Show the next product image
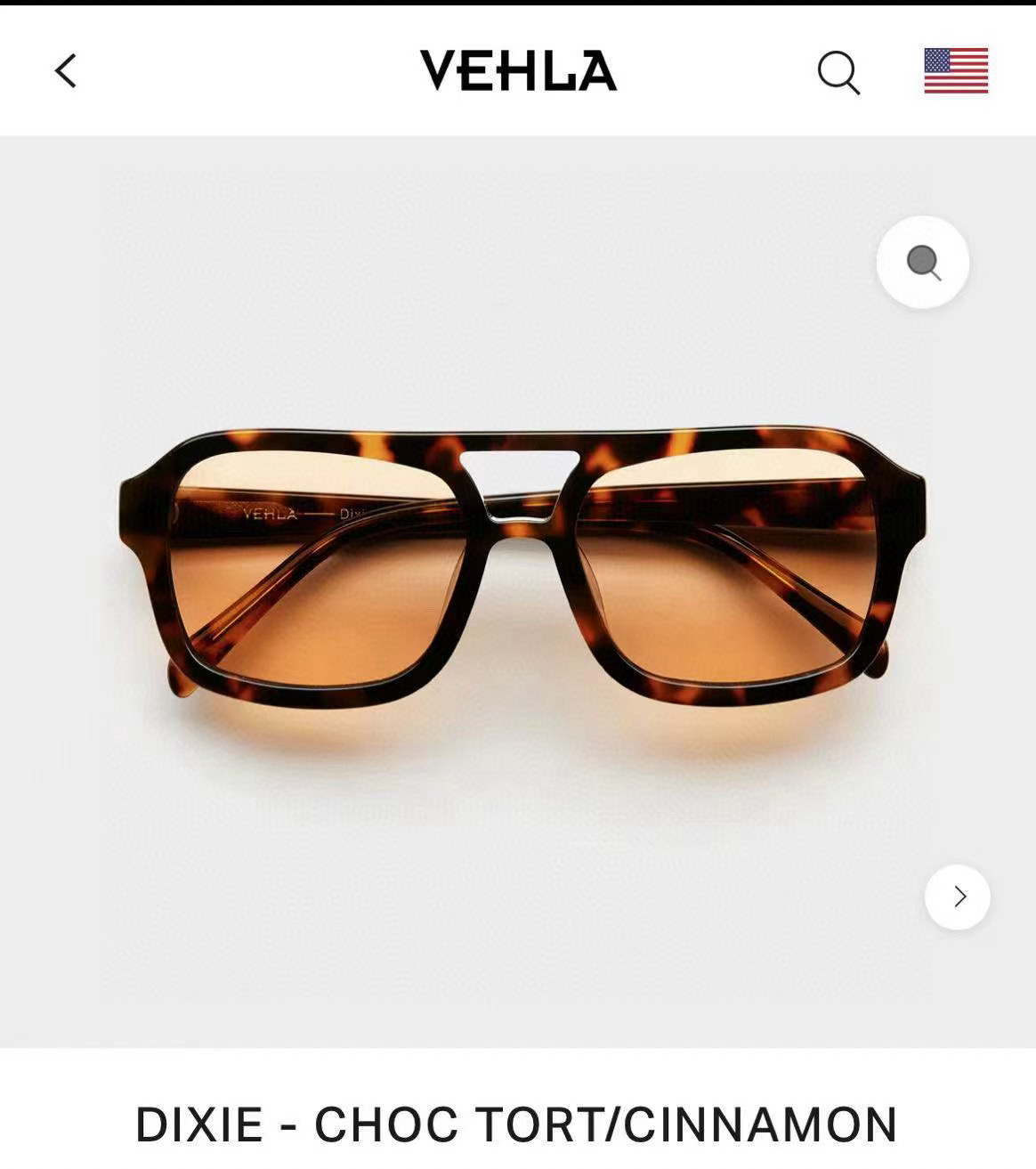The height and width of the screenshot is (1169, 1036). click(958, 897)
